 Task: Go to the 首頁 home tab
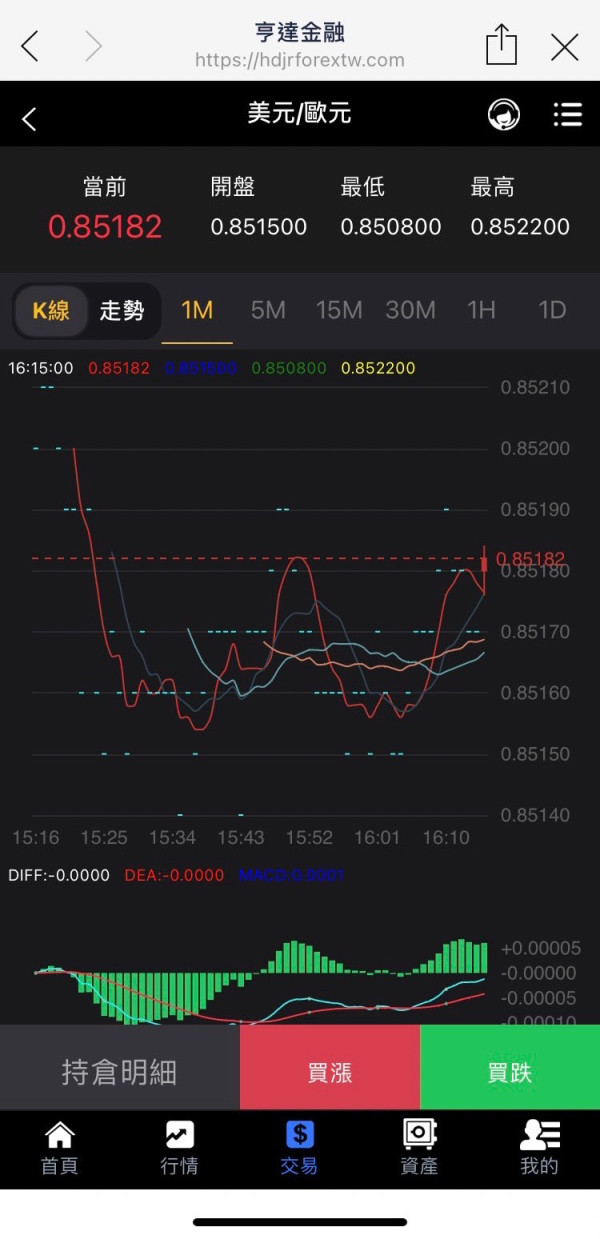[60, 1148]
